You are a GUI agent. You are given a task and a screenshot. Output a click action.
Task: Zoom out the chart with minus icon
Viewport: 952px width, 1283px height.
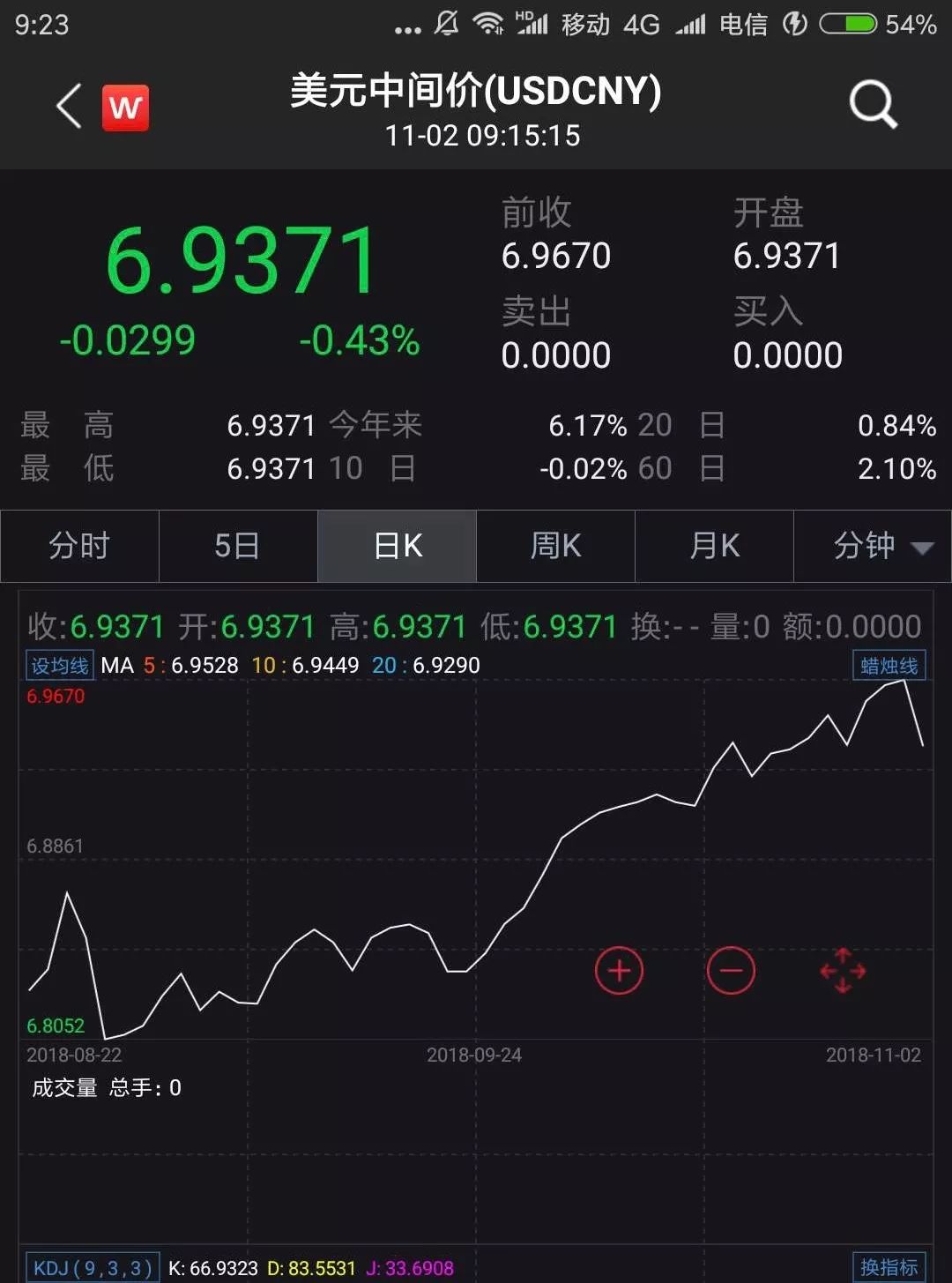pos(731,971)
